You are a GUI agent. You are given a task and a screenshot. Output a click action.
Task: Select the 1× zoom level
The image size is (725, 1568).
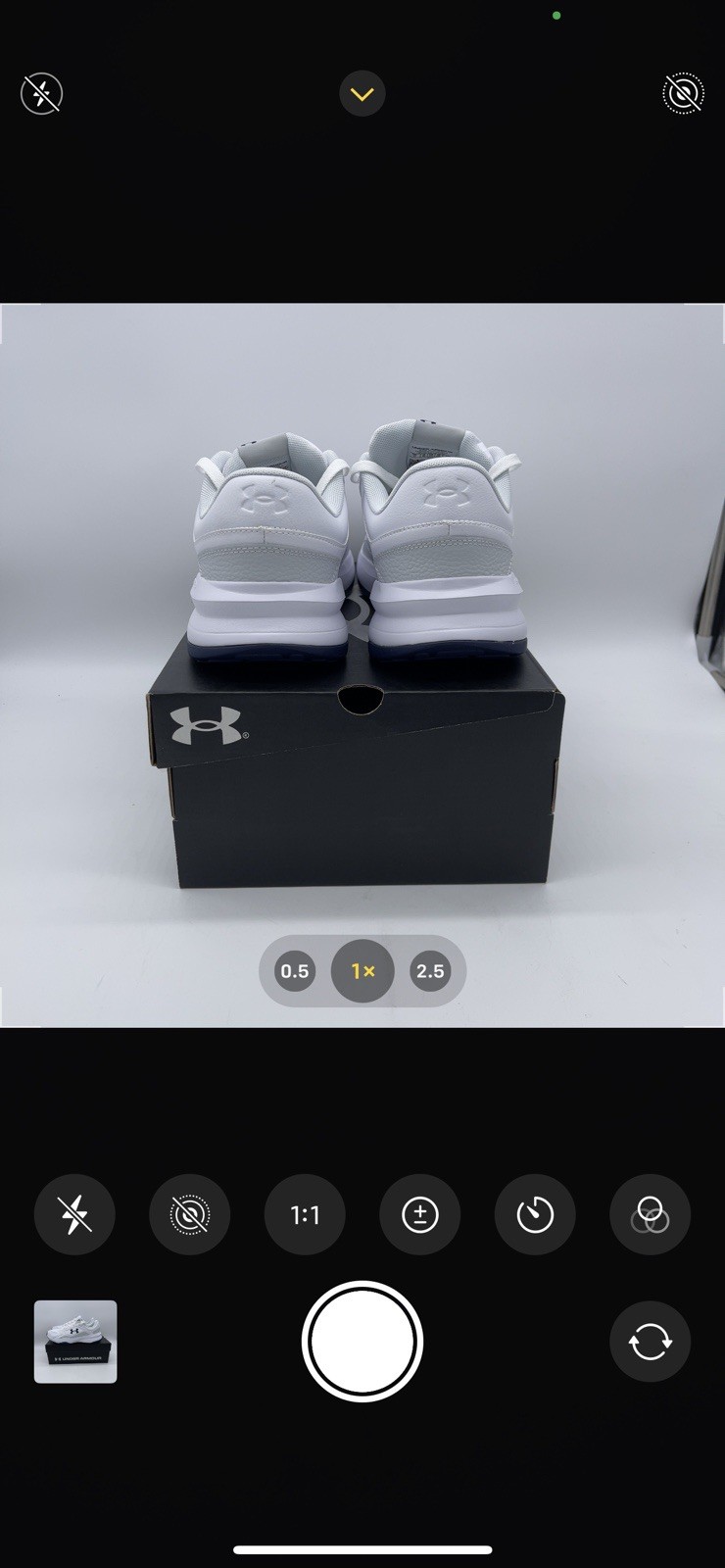(x=362, y=971)
